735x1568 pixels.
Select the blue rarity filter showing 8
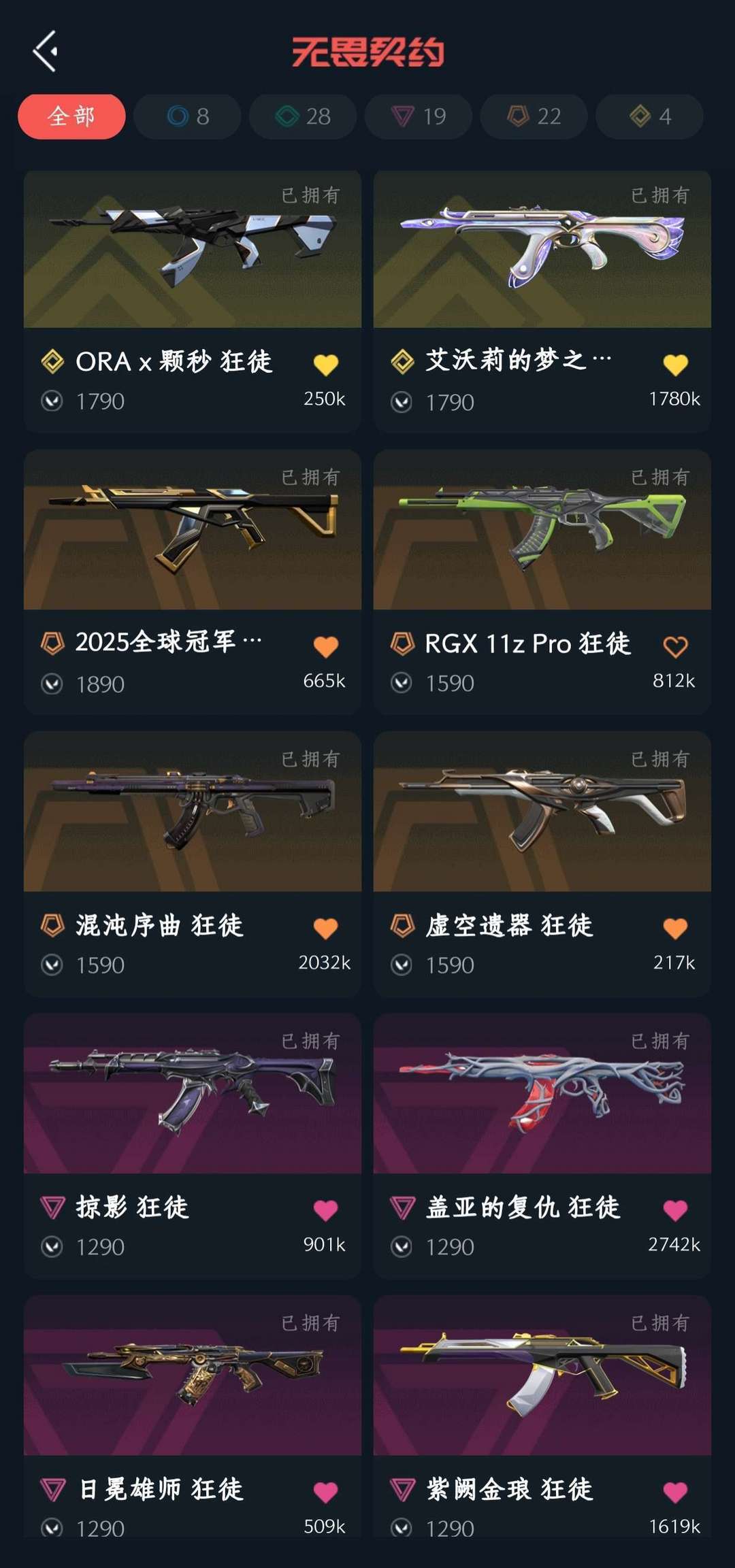(186, 116)
